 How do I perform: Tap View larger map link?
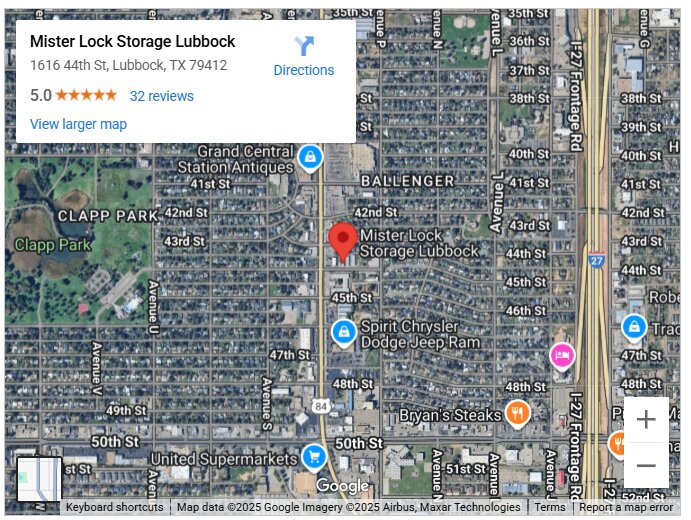pos(78,124)
